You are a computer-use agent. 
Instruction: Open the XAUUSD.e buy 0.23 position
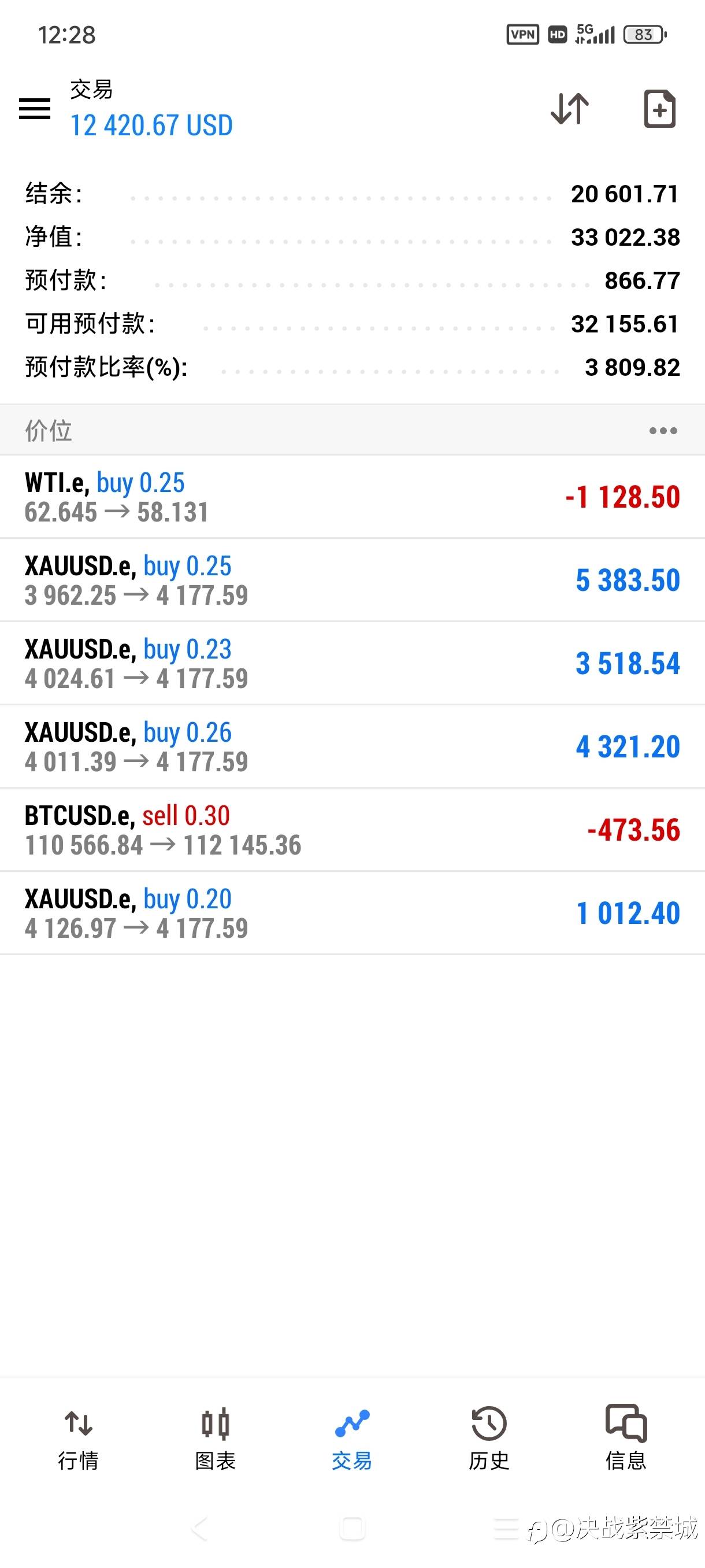(x=352, y=664)
